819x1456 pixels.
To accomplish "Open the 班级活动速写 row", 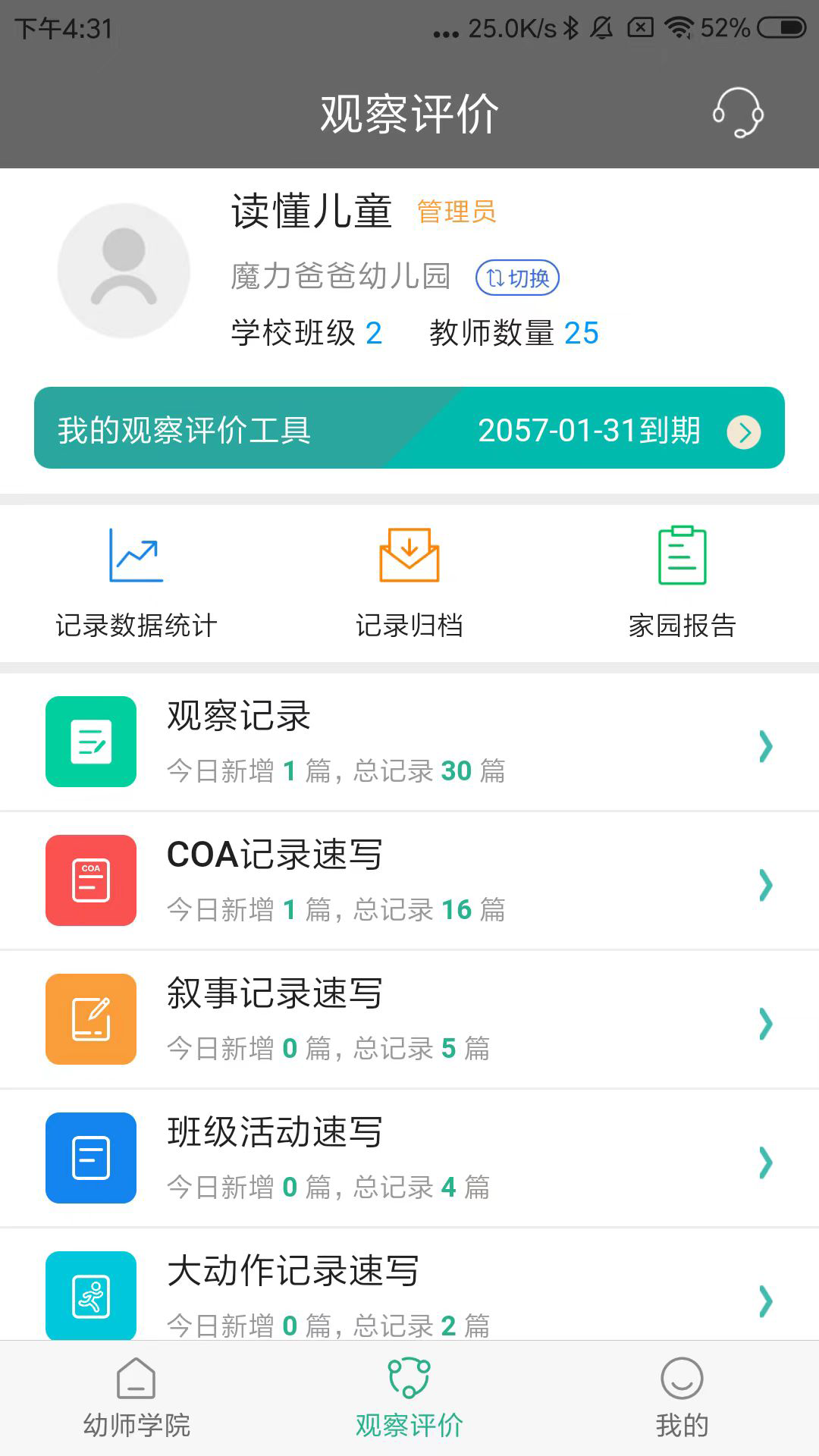I will [x=409, y=1159].
